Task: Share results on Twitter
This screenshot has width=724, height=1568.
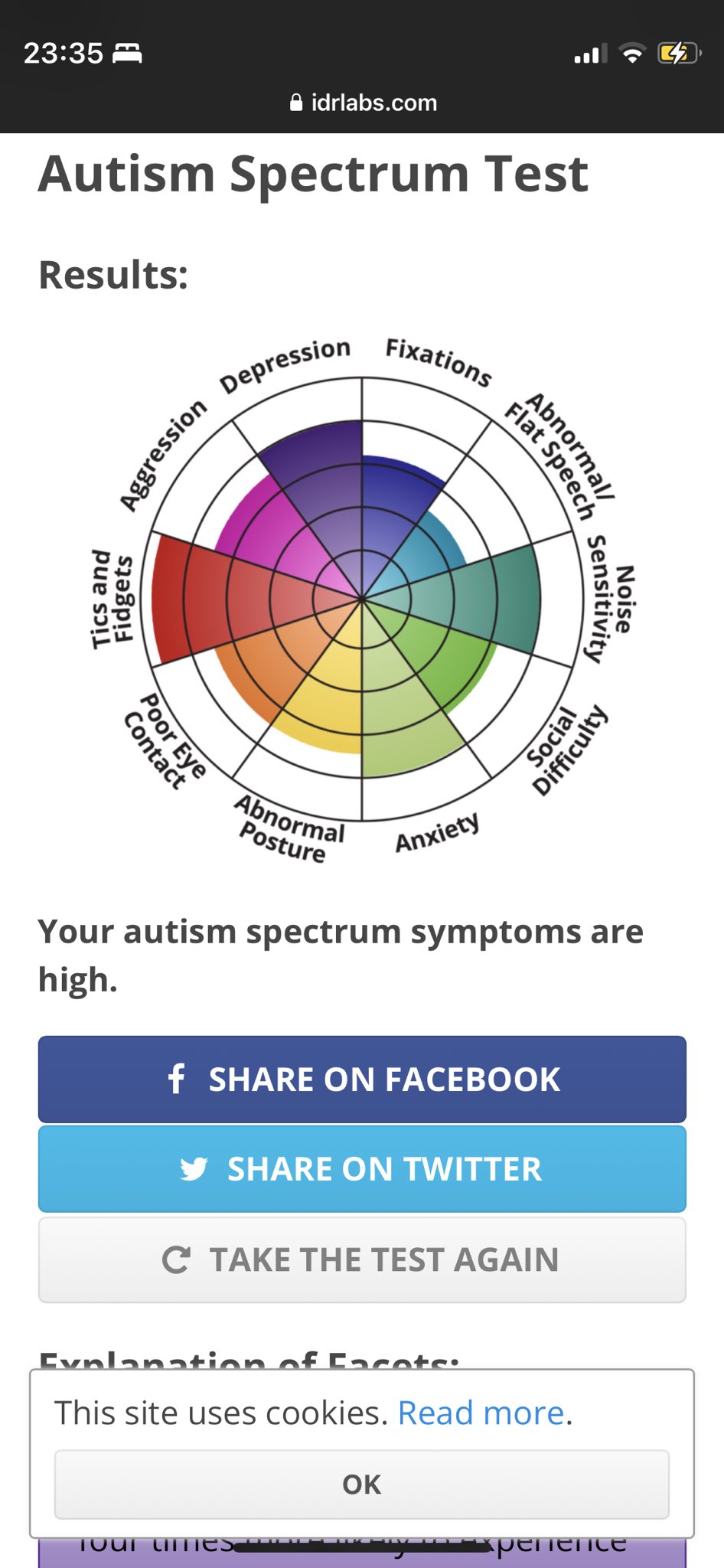Action: pos(362,1169)
